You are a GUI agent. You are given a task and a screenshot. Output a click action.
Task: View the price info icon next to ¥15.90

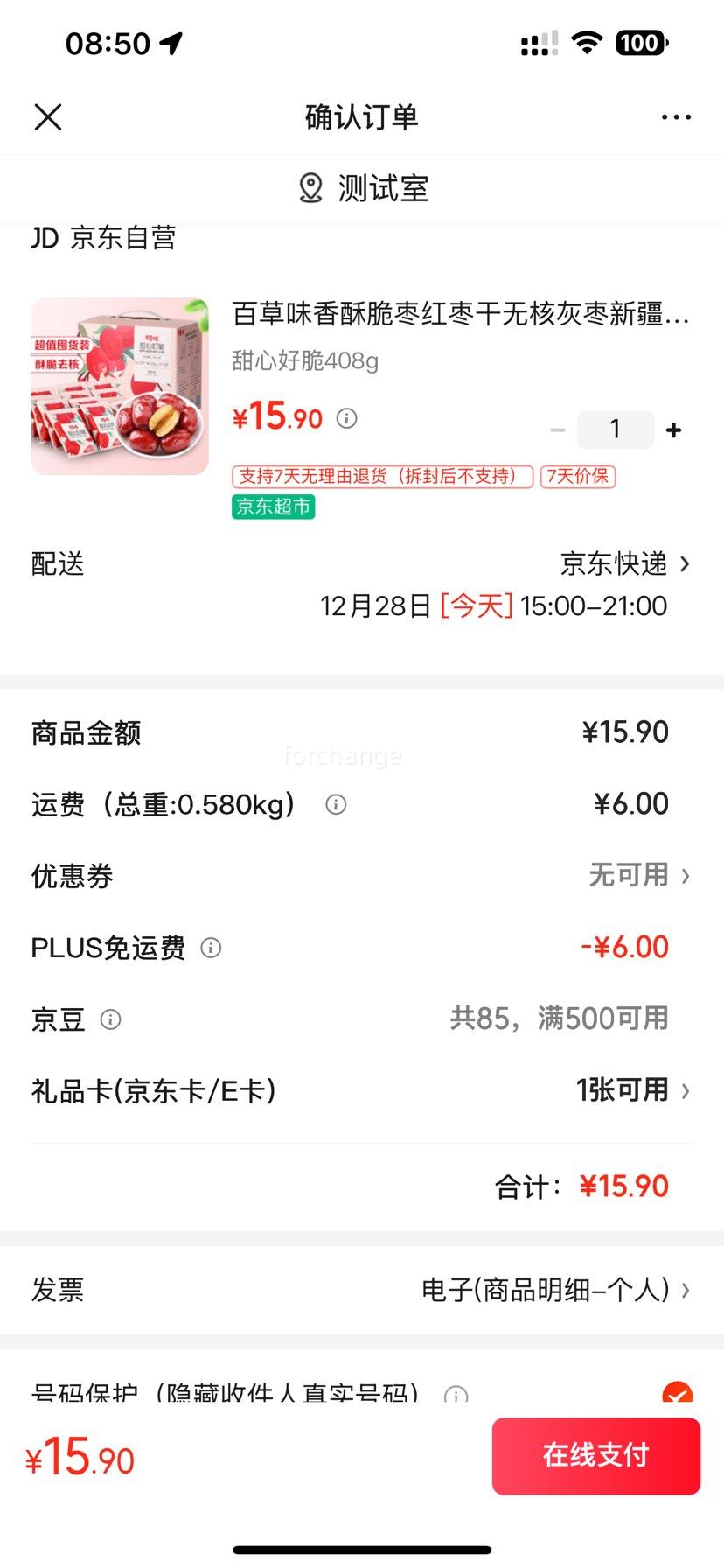pyautogui.click(x=347, y=418)
